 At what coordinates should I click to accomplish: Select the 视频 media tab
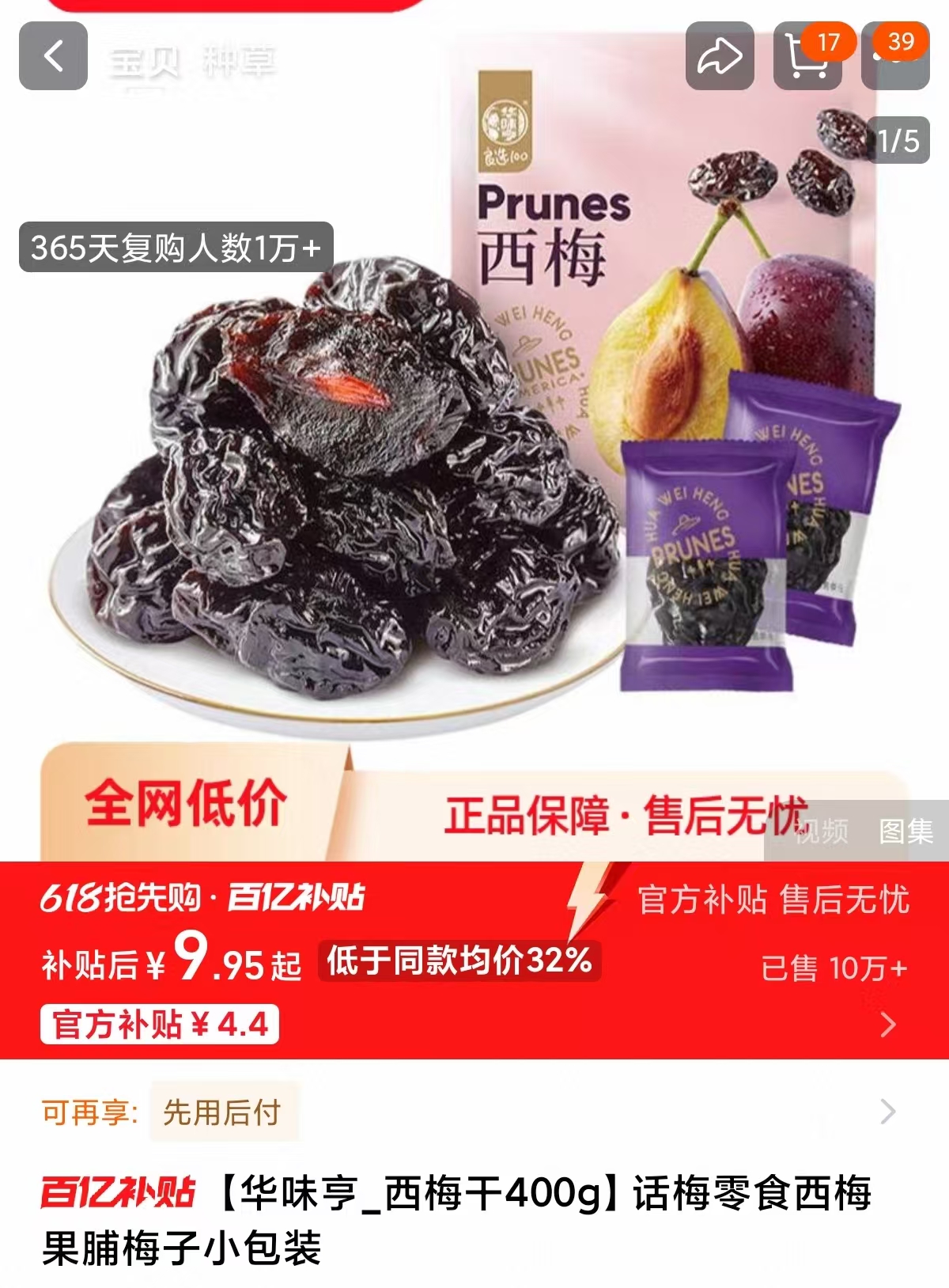(x=821, y=832)
